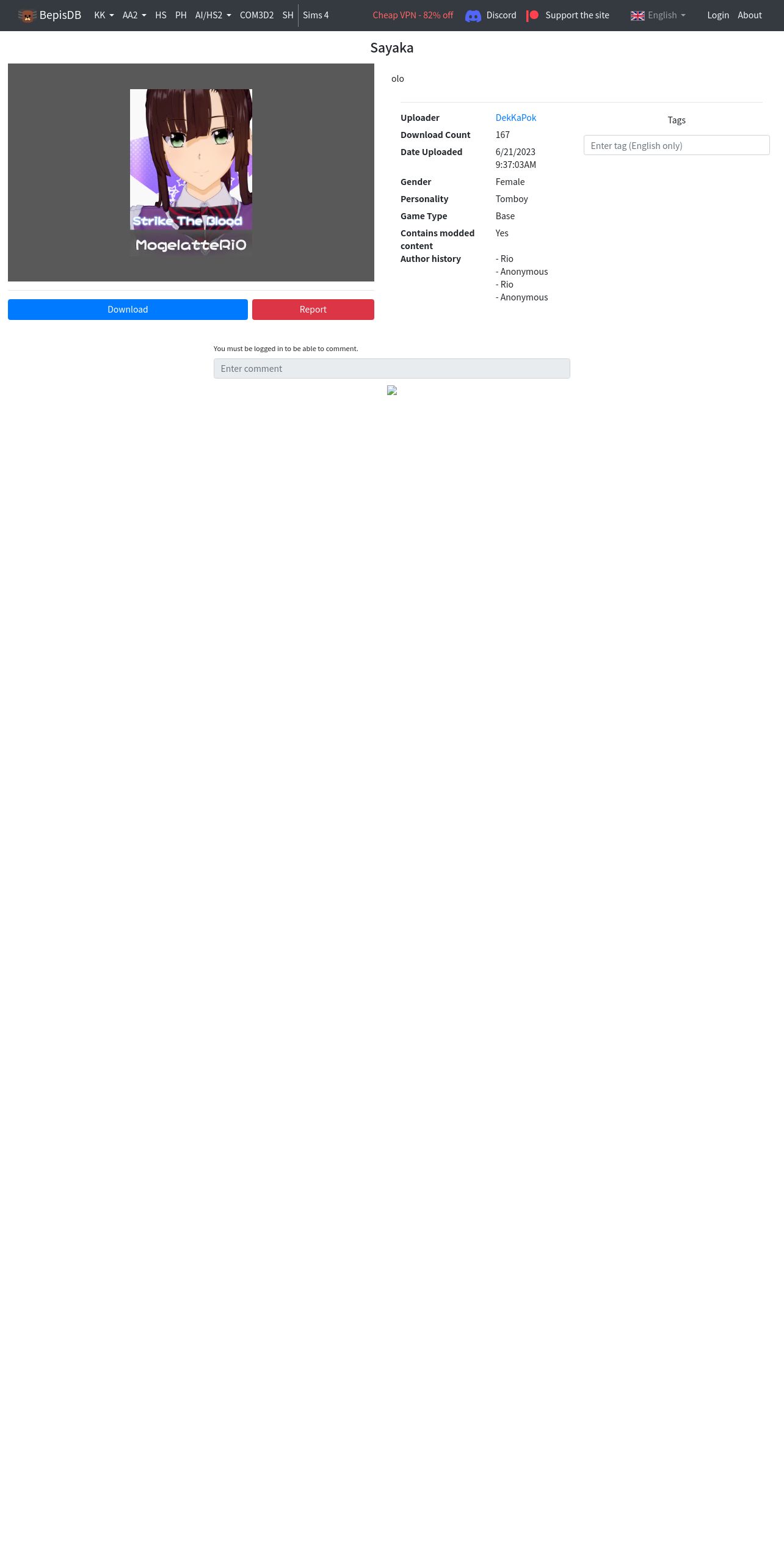Go to the Login page

[718, 15]
